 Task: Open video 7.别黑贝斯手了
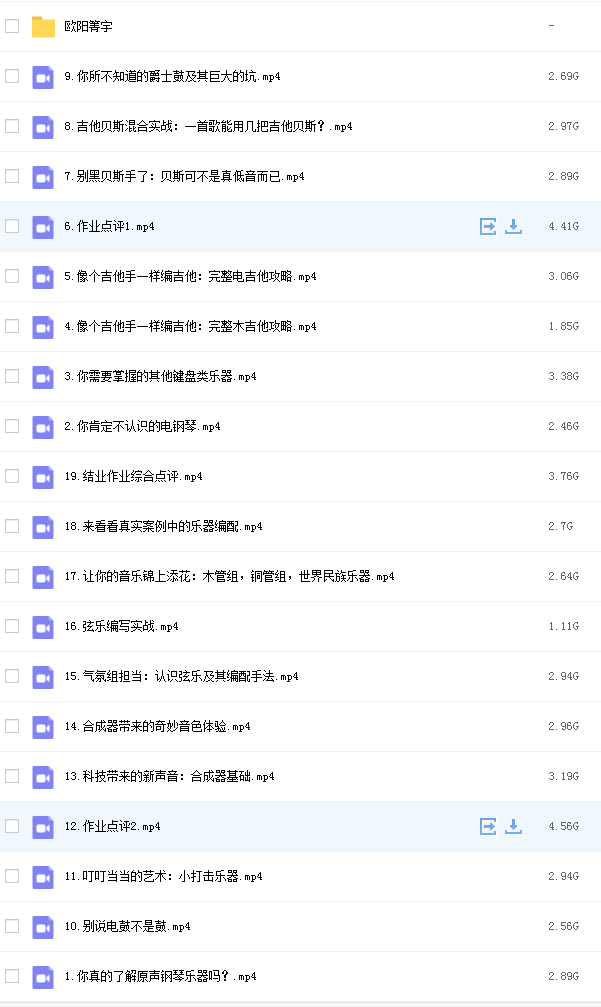pos(184,177)
